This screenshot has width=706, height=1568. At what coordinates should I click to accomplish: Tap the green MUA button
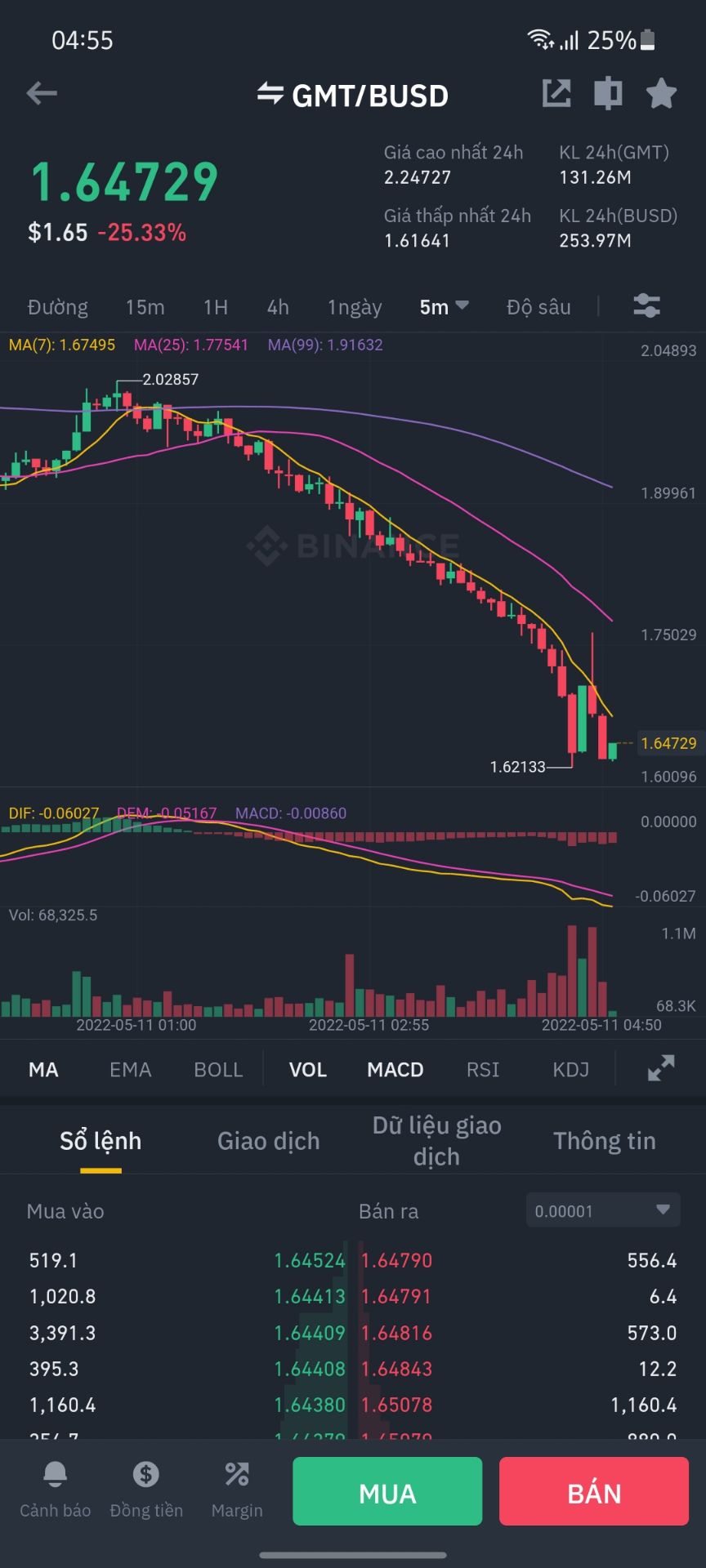[387, 1491]
